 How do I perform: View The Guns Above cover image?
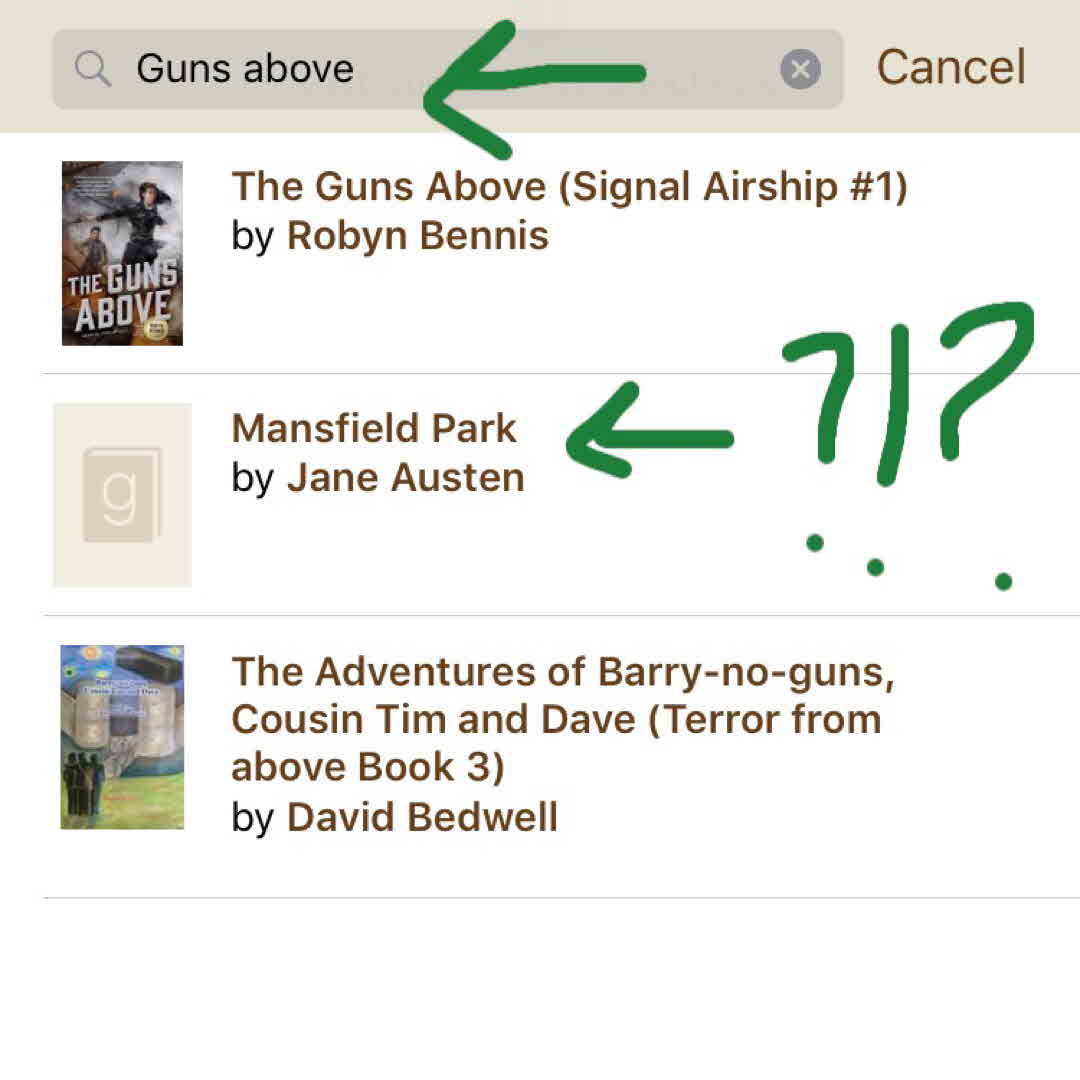pyautogui.click(x=122, y=253)
